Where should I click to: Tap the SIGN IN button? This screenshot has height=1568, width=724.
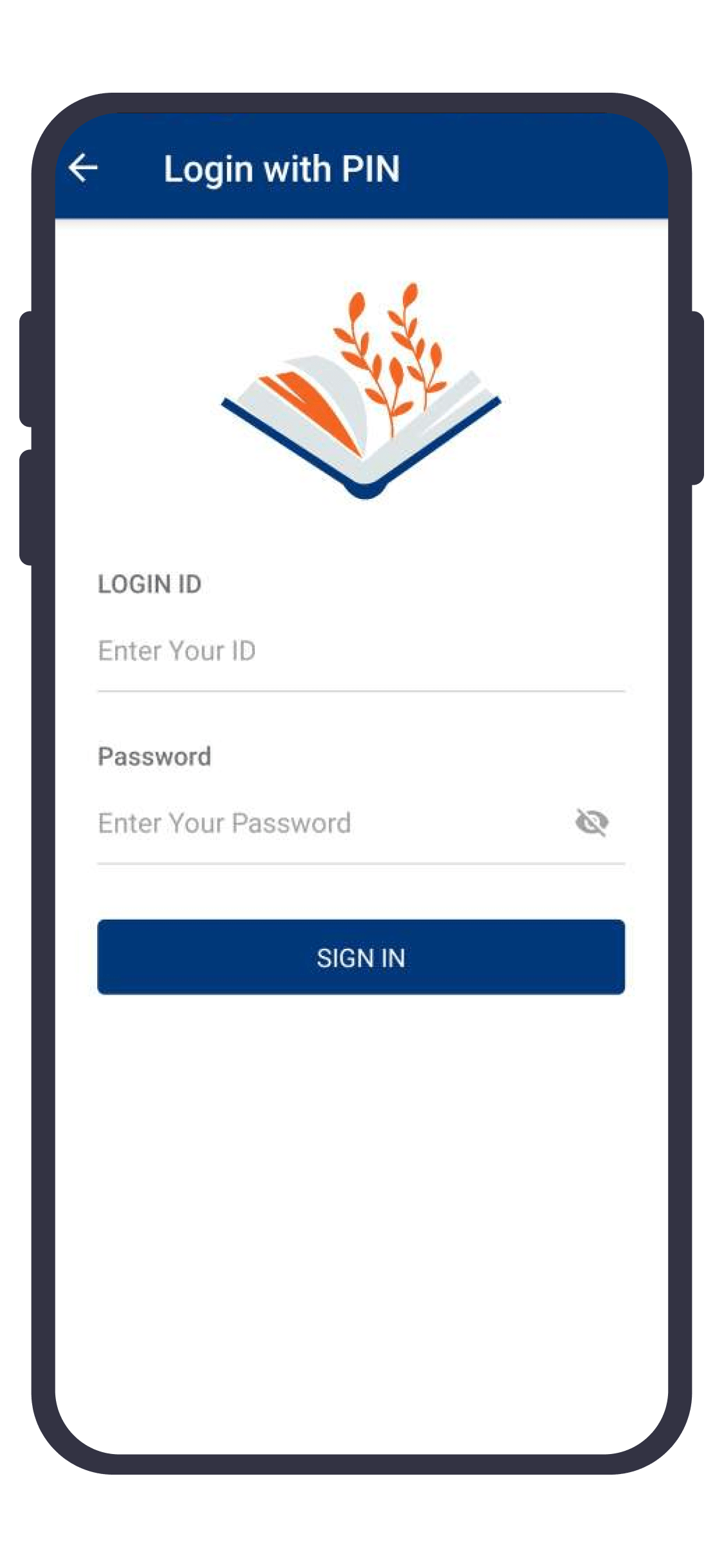coord(361,957)
